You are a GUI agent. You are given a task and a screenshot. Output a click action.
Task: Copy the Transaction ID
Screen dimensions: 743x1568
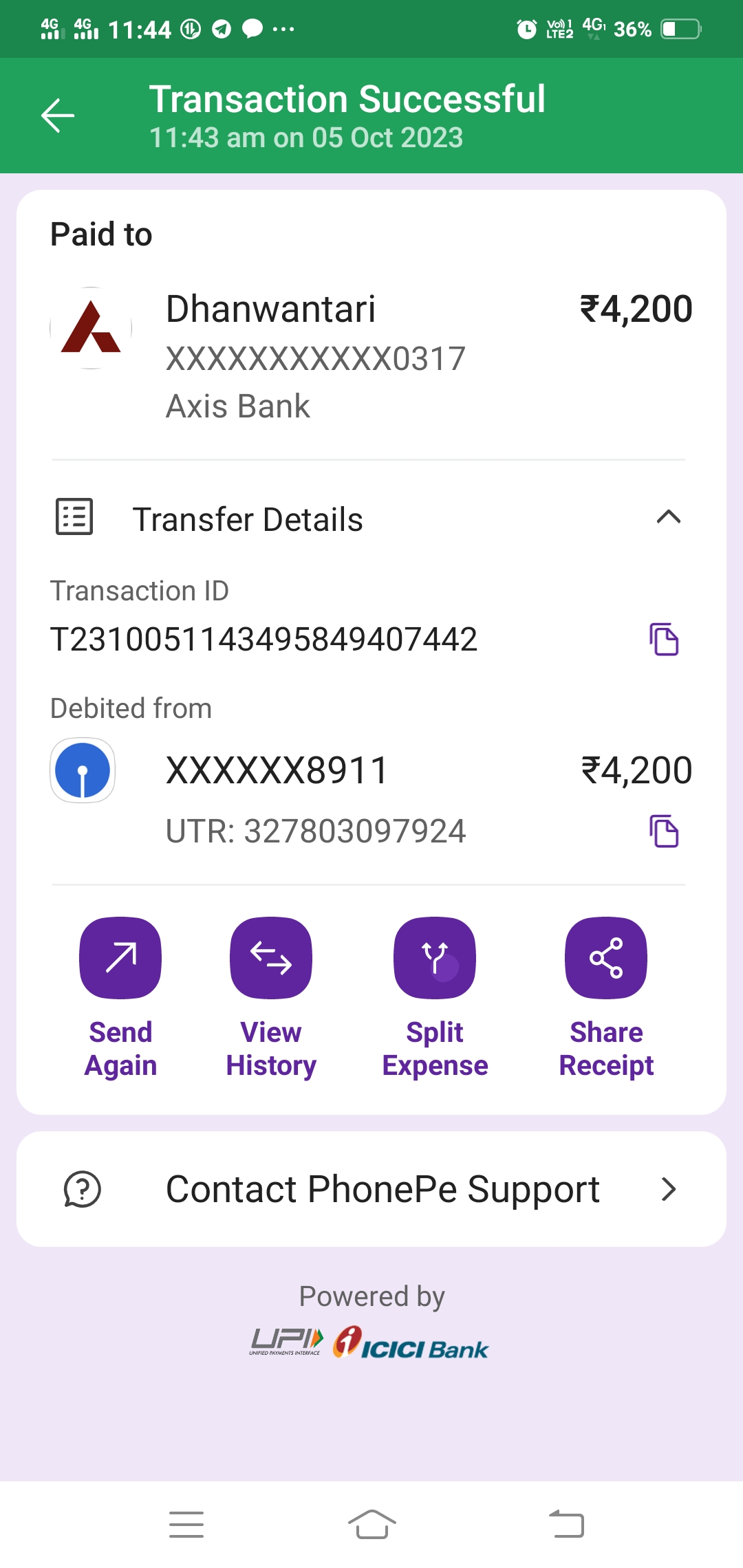click(x=664, y=639)
